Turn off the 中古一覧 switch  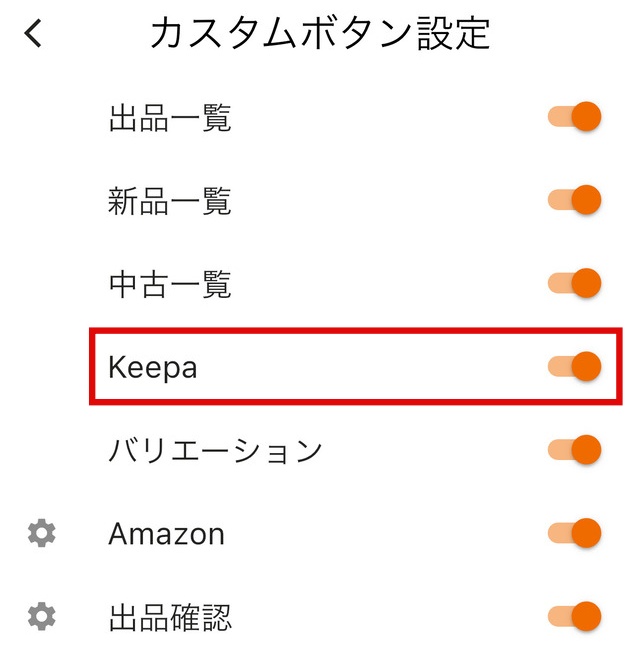click(575, 283)
